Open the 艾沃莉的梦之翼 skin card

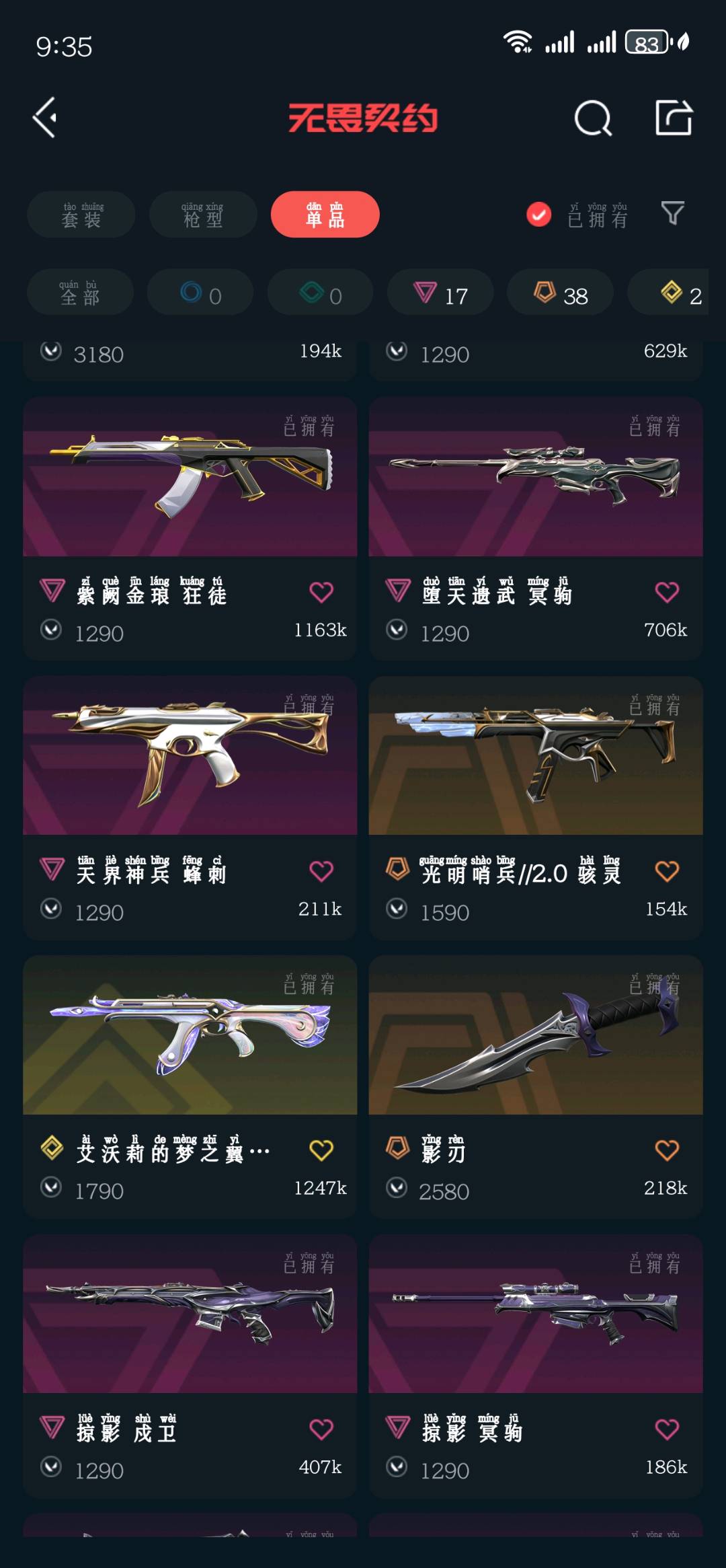pyautogui.click(x=190, y=1036)
